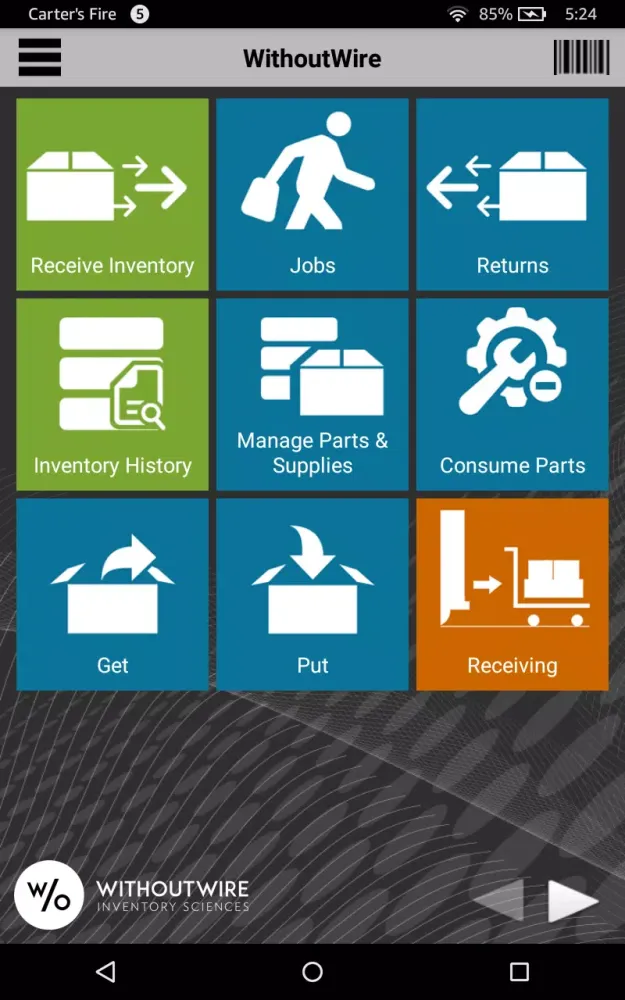Open the Get tile
625x1000 pixels.
click(112, 594)
